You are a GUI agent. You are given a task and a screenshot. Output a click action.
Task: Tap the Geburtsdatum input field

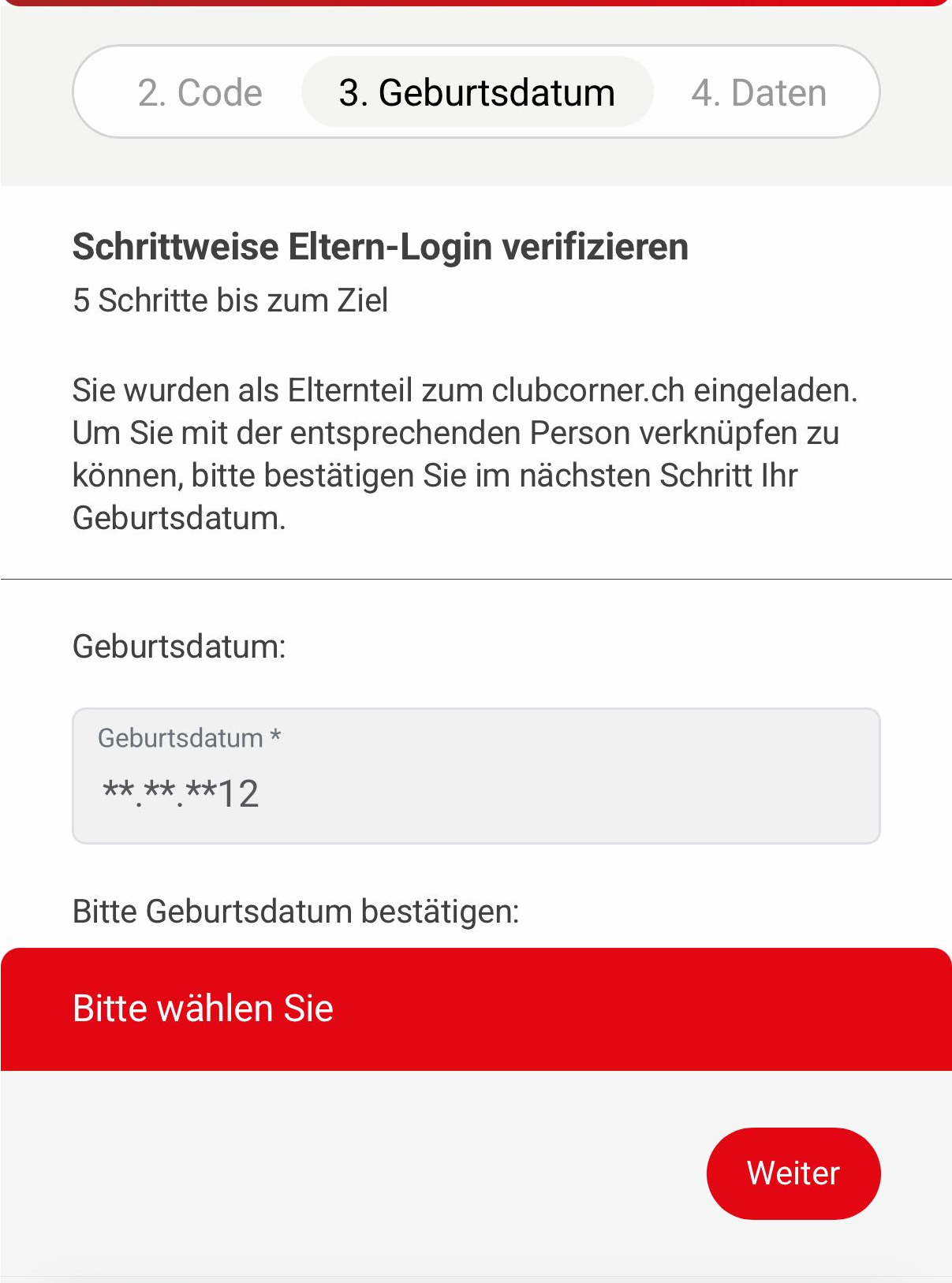click(x=476, y=777)
